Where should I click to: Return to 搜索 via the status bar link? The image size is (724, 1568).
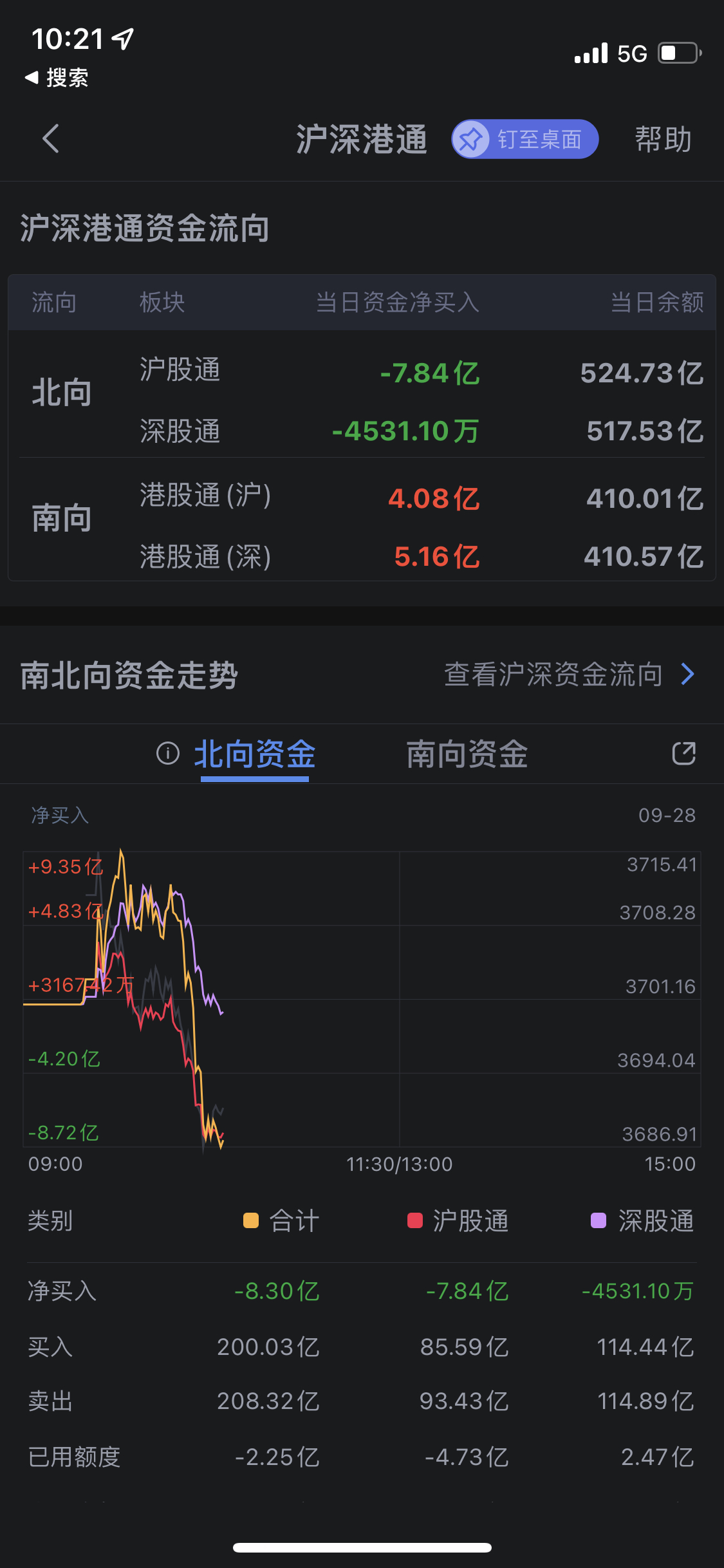pyautogui.click(x=57, y=78)
